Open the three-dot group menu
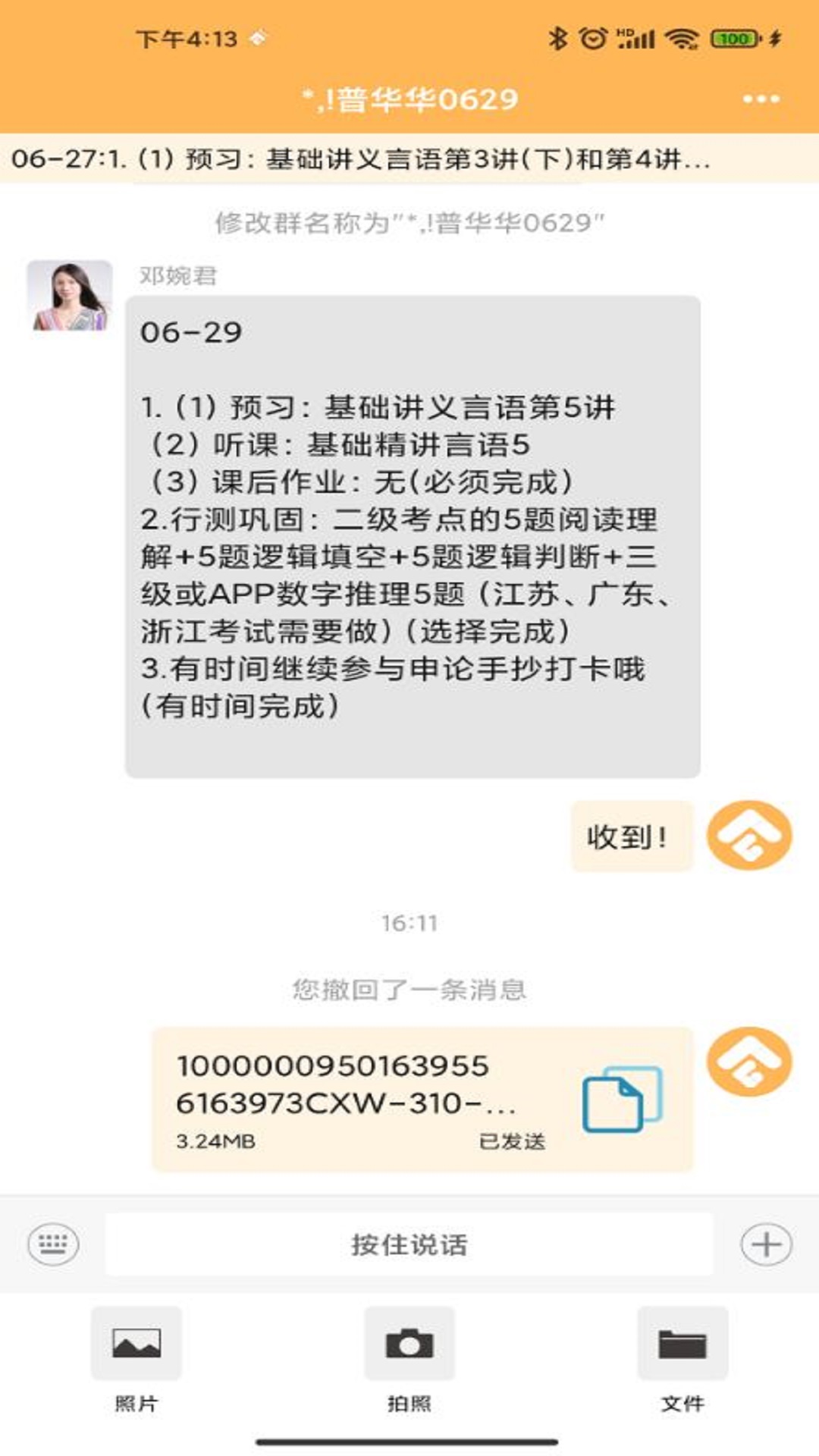 pyautogui.click(x=761, y=99)
